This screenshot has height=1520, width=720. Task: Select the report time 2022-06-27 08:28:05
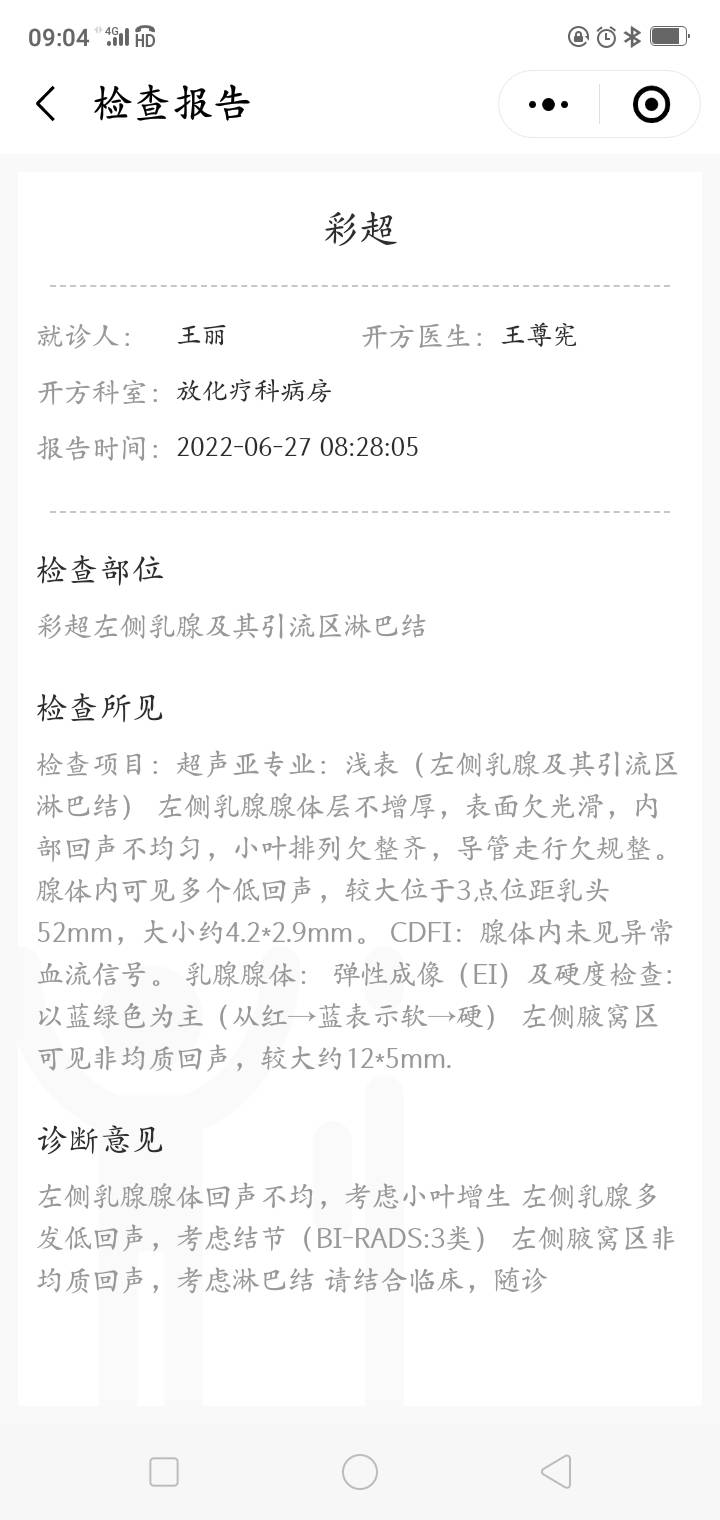pyautogui.click(x=300, y=446)
